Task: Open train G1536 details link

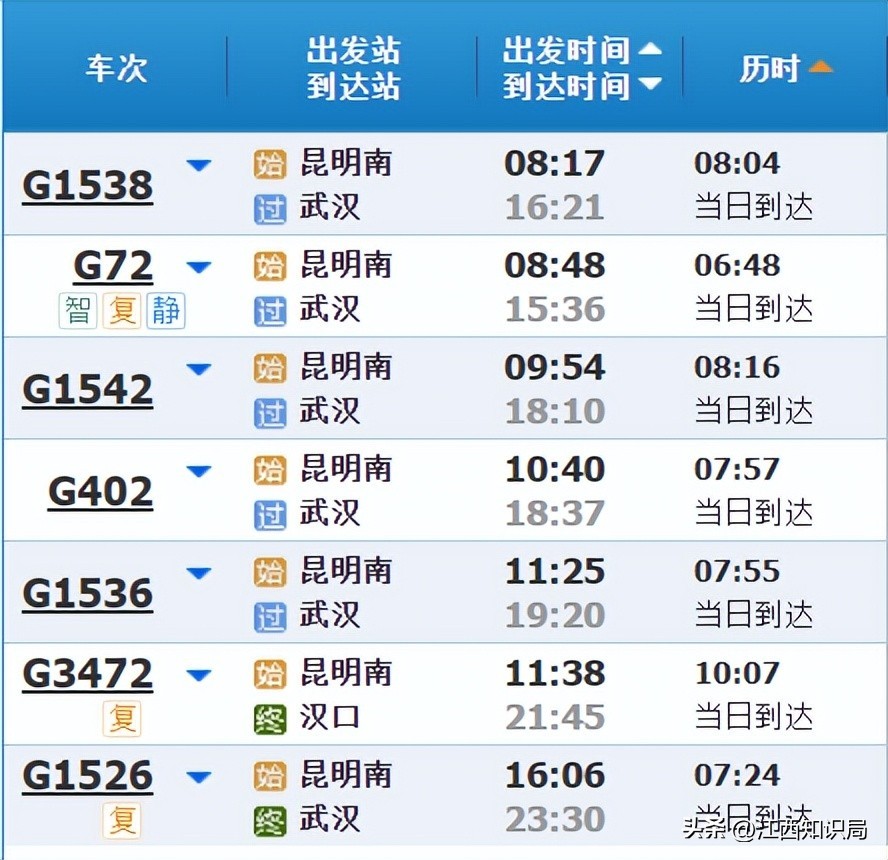Action: click(x=88, y=593)
